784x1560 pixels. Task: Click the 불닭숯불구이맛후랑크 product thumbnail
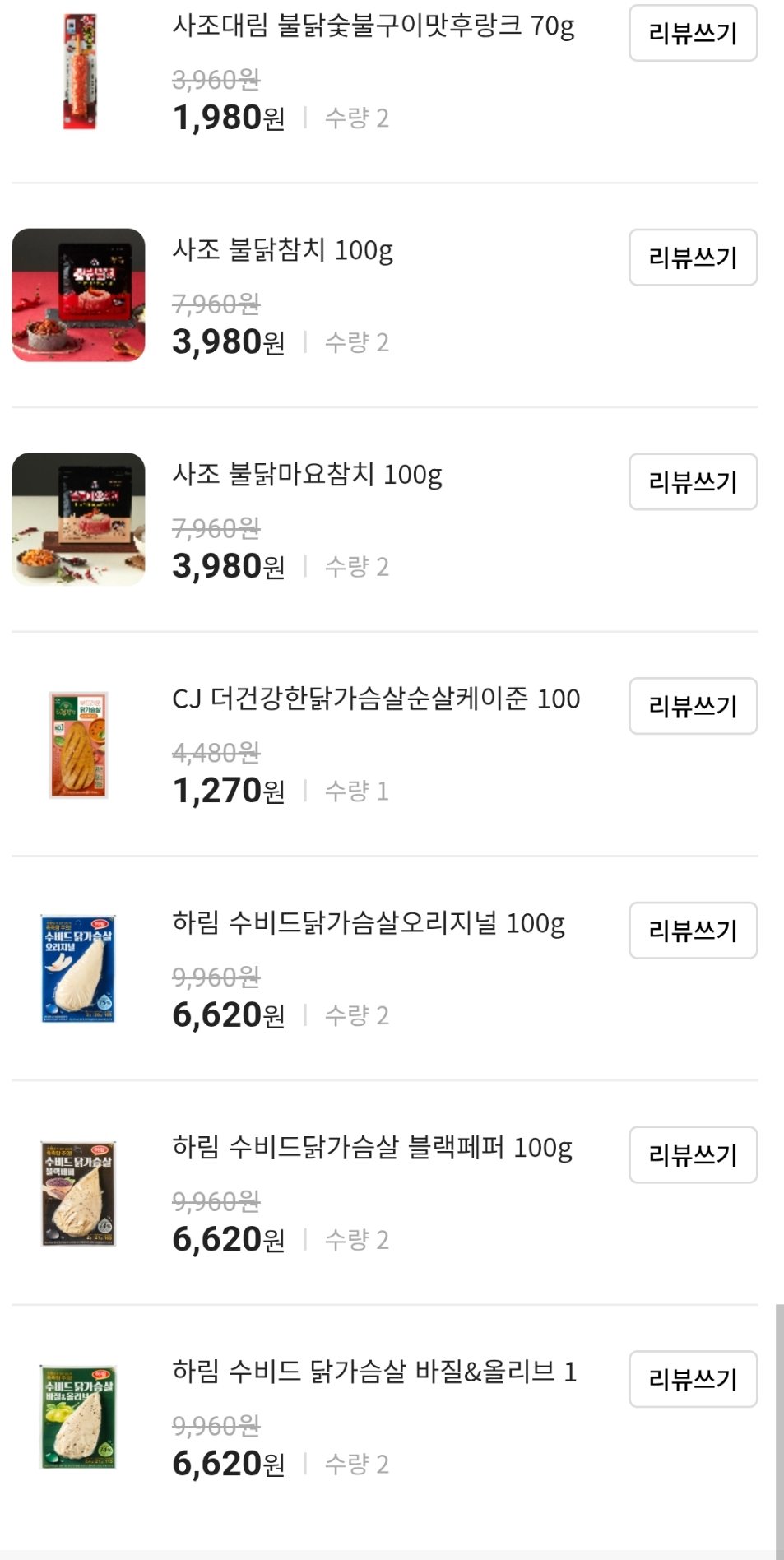(x=79, y=70)
